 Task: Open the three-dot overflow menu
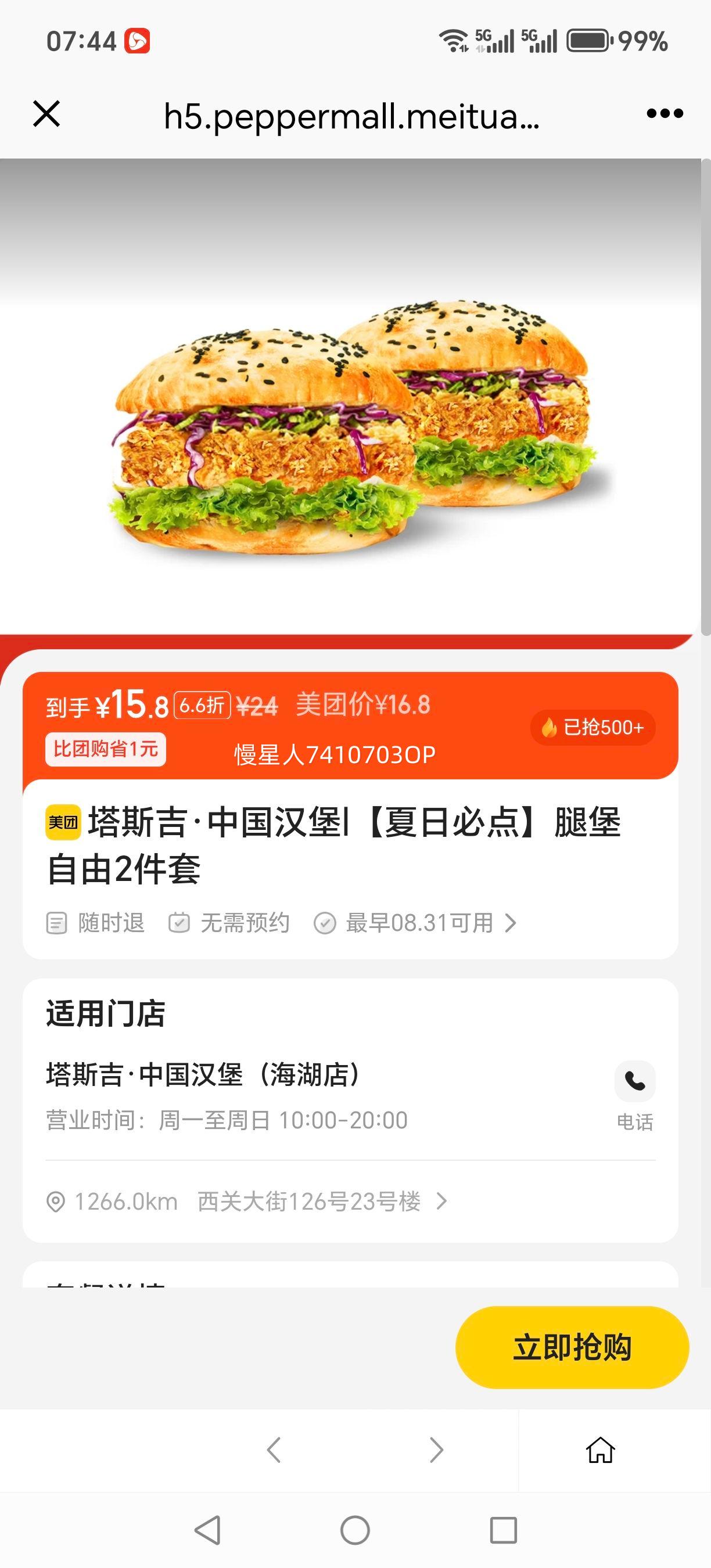[x=665, y=114]
